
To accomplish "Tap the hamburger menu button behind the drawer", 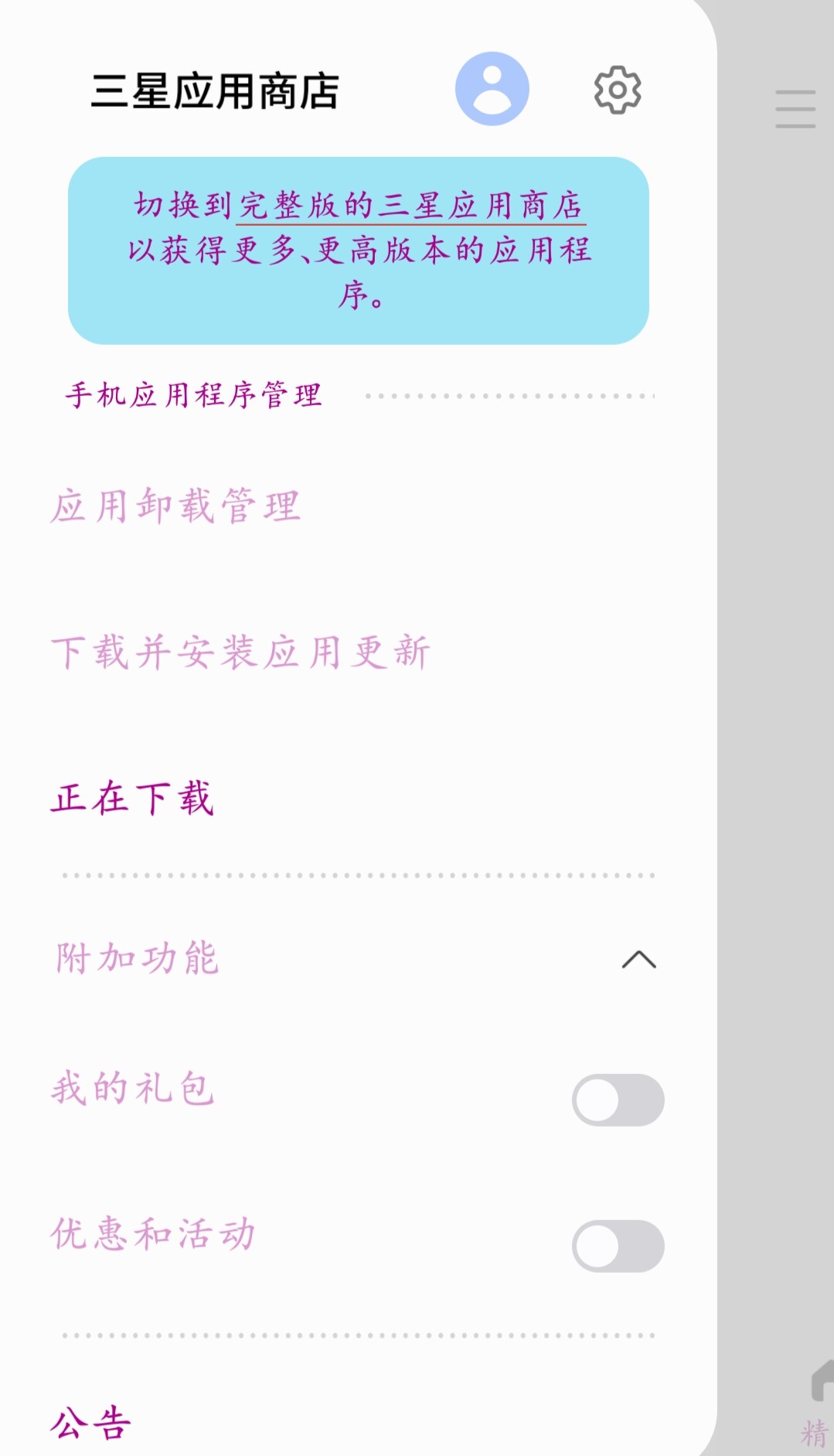I will pyautogui.click(x=795, y=109).
